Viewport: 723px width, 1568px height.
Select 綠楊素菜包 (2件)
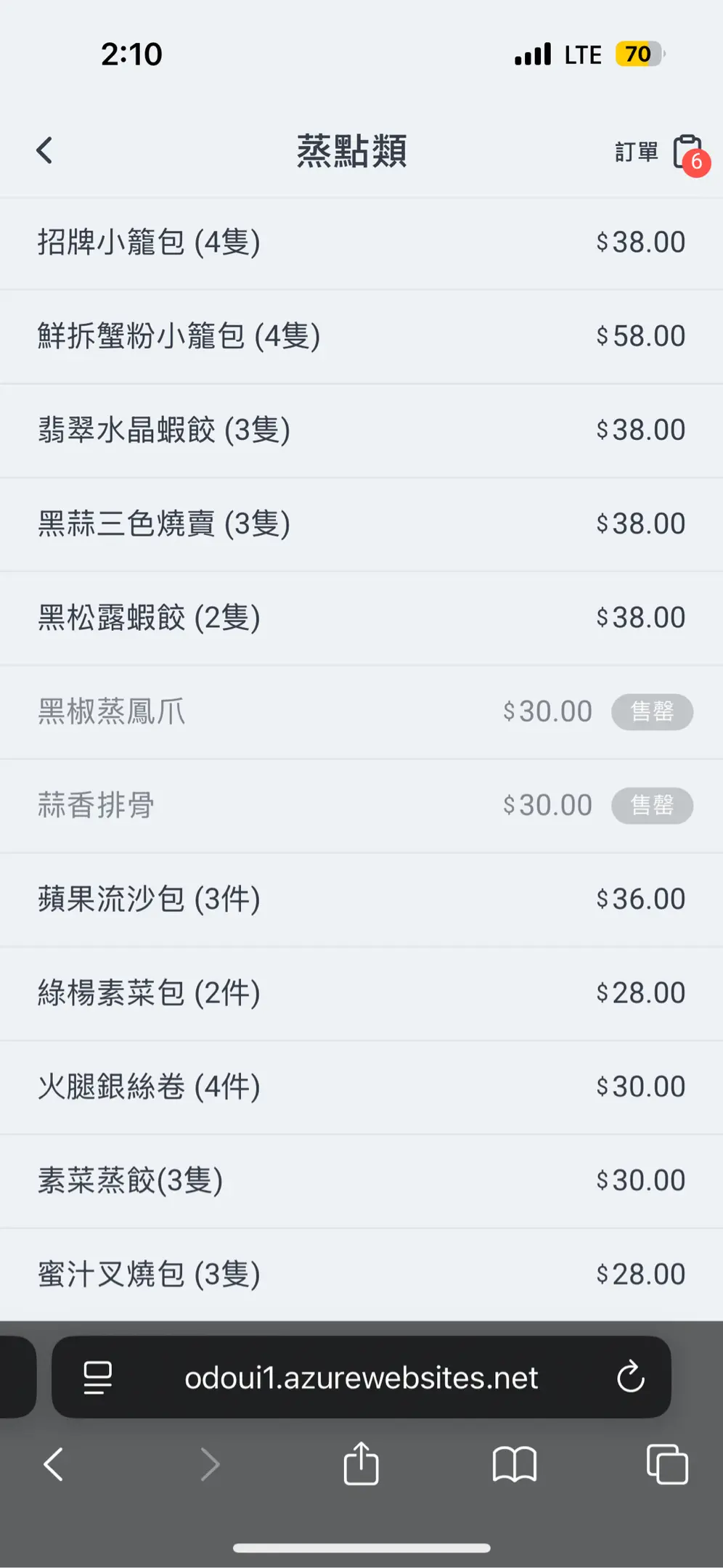click(361, 992)
